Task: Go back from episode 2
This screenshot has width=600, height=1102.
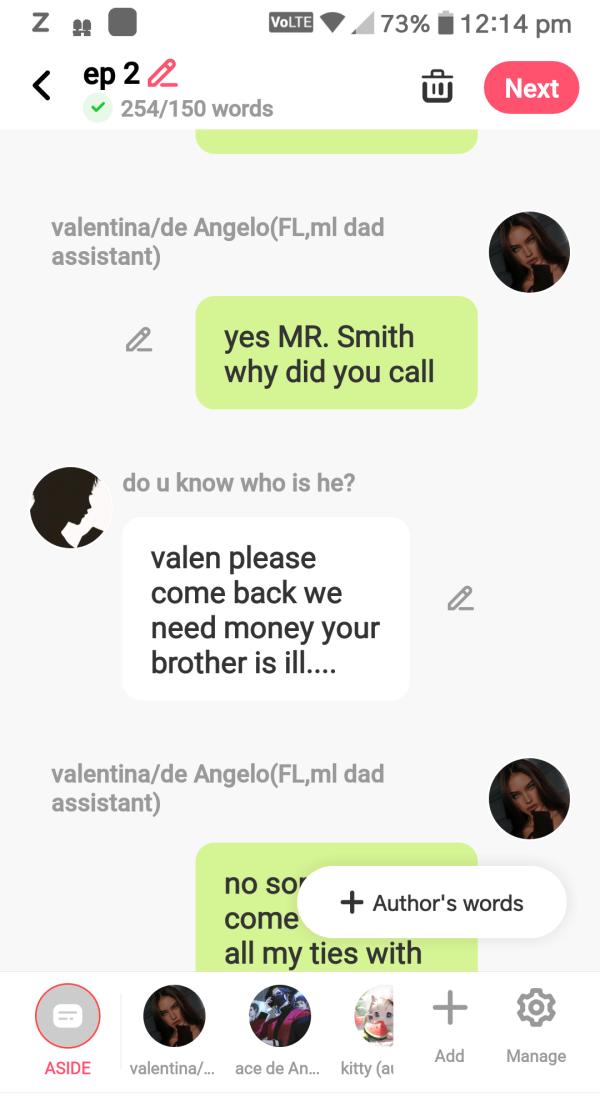Action: click(41, 86)
